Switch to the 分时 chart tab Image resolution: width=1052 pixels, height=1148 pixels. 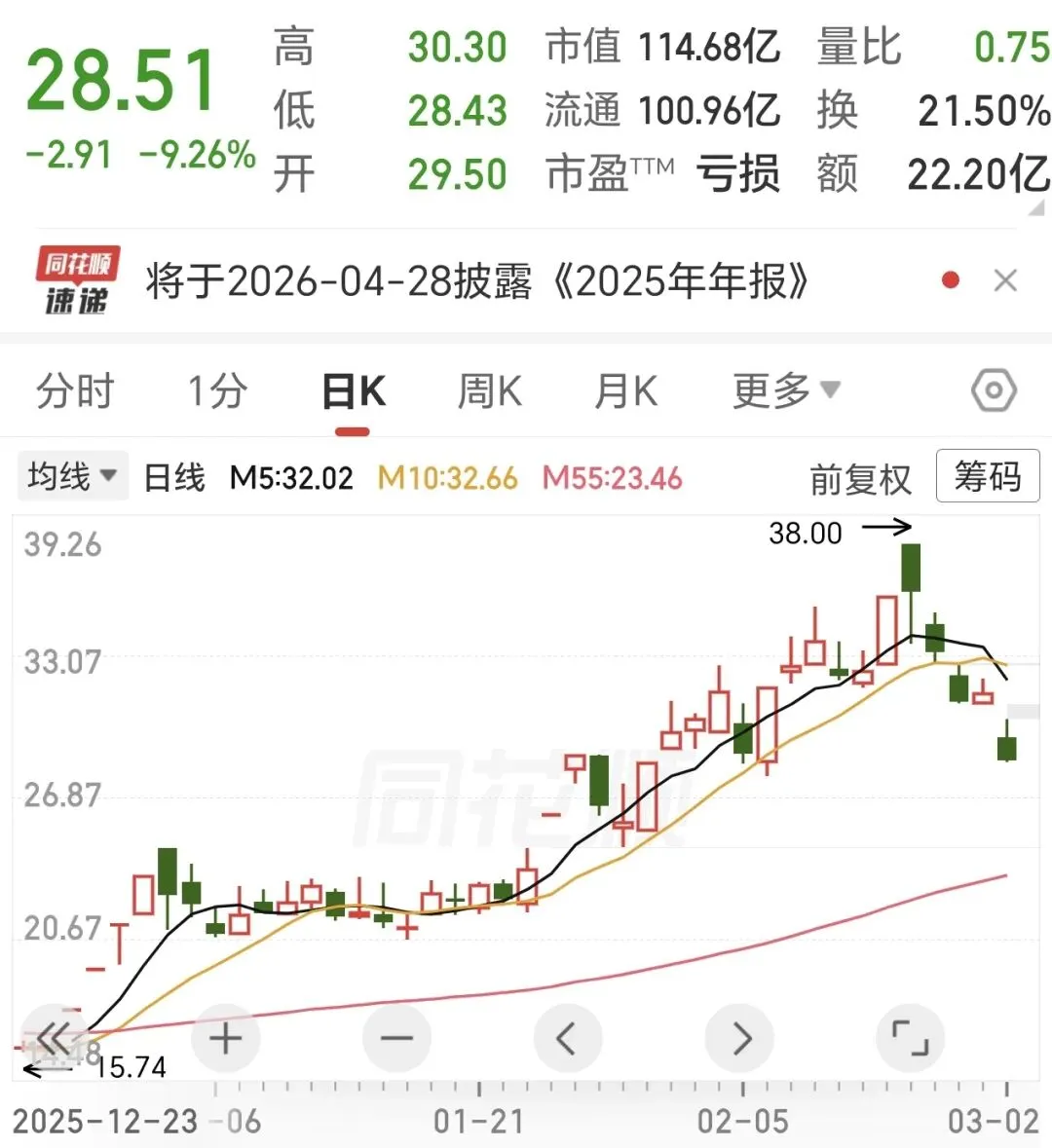75,391
